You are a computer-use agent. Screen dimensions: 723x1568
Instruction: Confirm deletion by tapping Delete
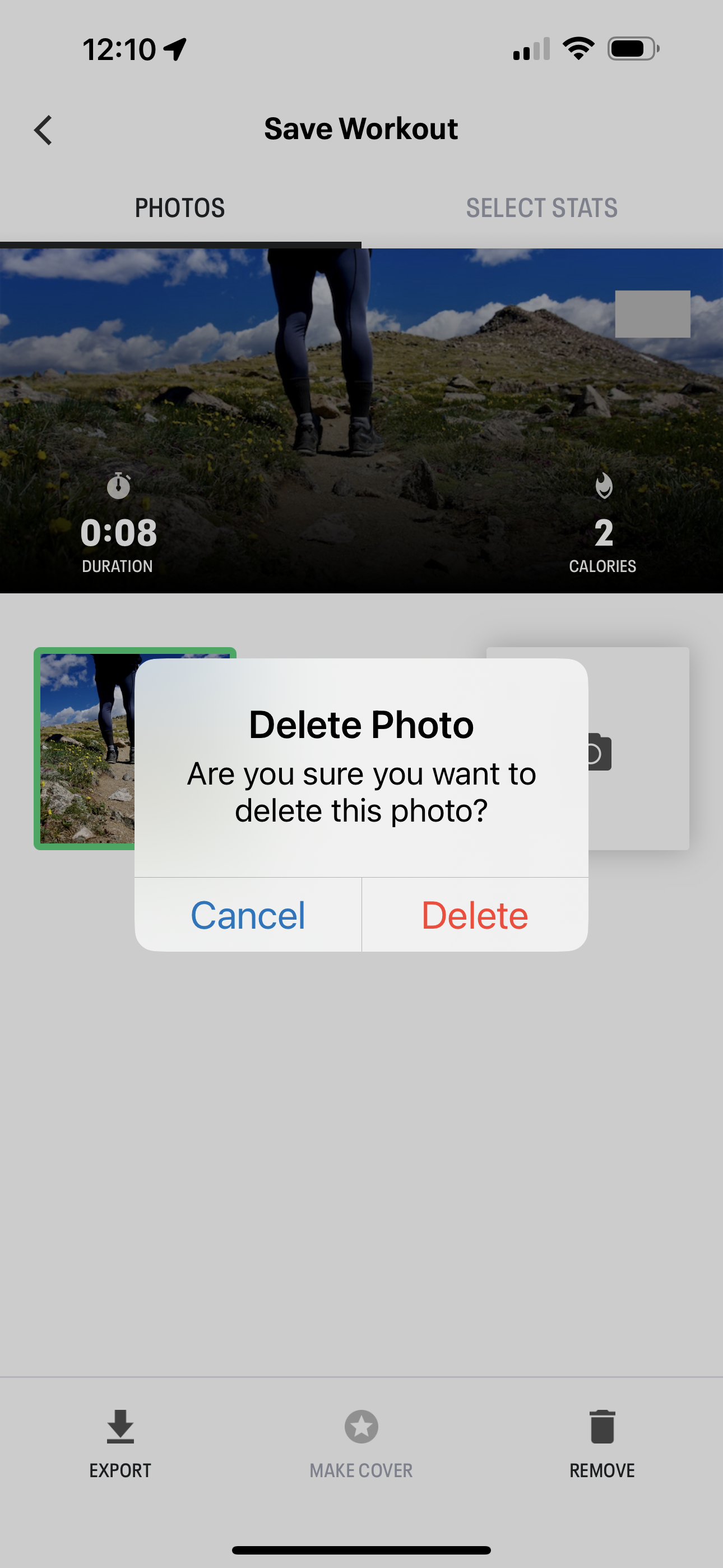coord(475,914)
